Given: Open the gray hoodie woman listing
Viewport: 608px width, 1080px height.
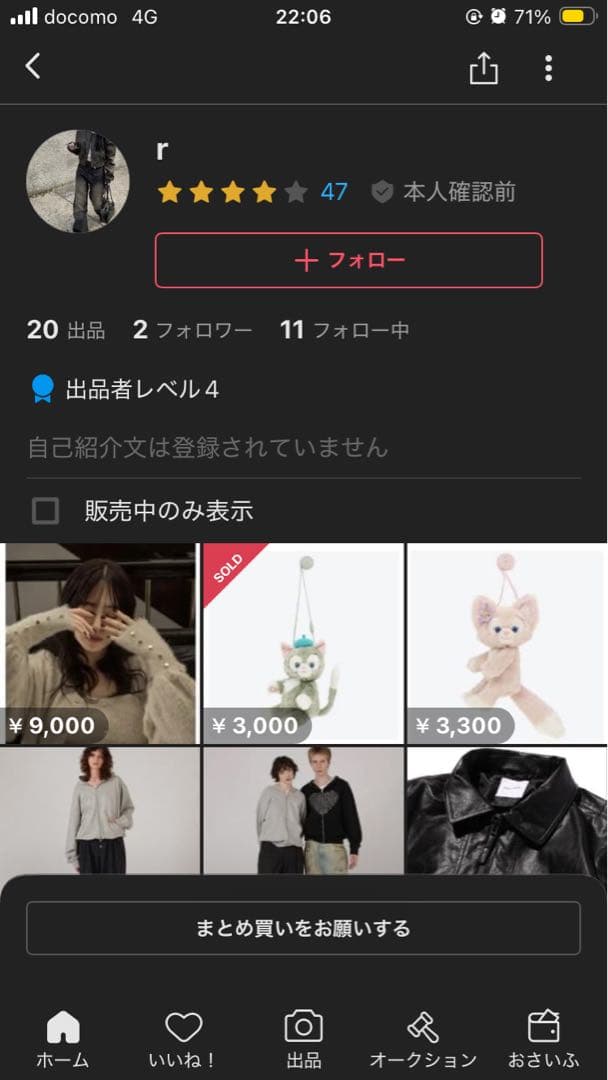Looking at the screenshot, I should coord(100,810).
